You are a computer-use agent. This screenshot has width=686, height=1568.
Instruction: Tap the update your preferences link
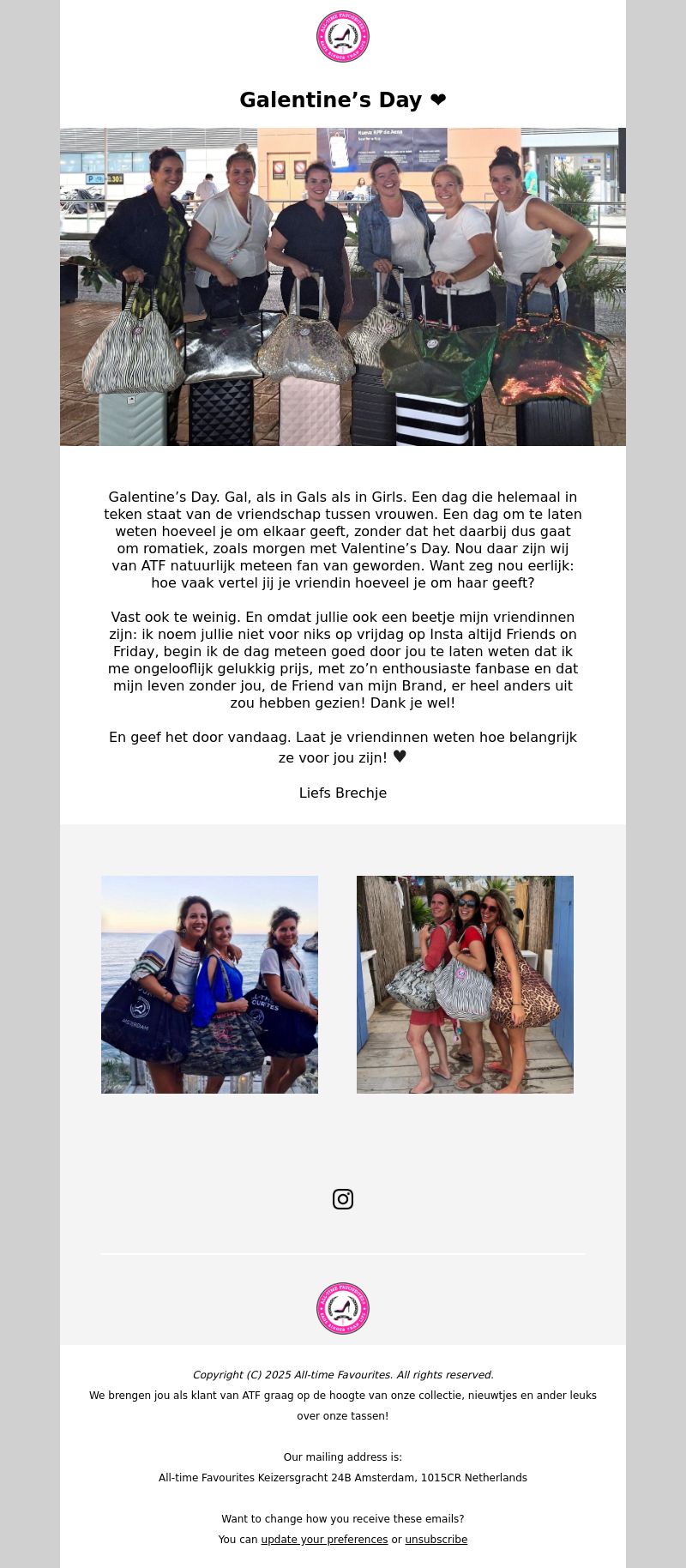point(324,1540)
